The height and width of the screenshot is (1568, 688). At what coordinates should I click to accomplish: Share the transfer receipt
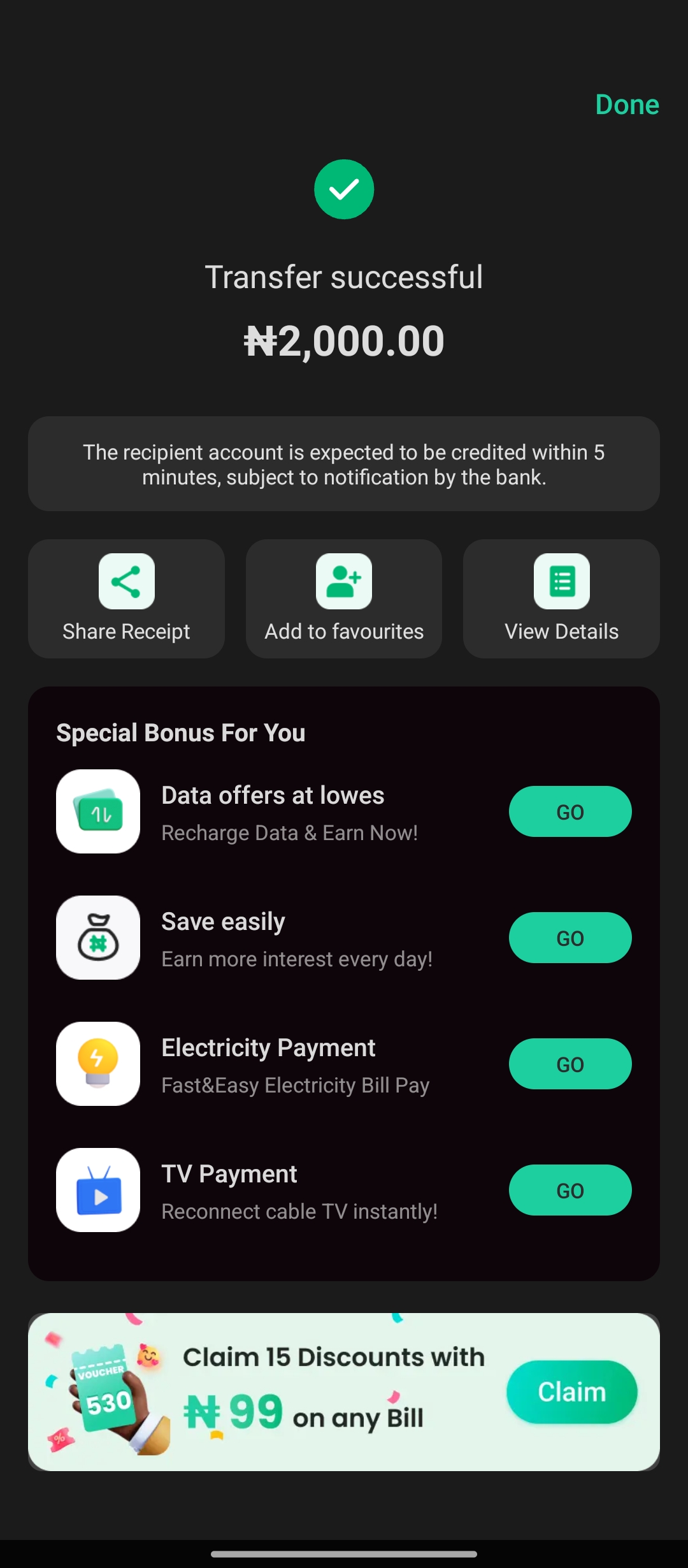point(126,598)
